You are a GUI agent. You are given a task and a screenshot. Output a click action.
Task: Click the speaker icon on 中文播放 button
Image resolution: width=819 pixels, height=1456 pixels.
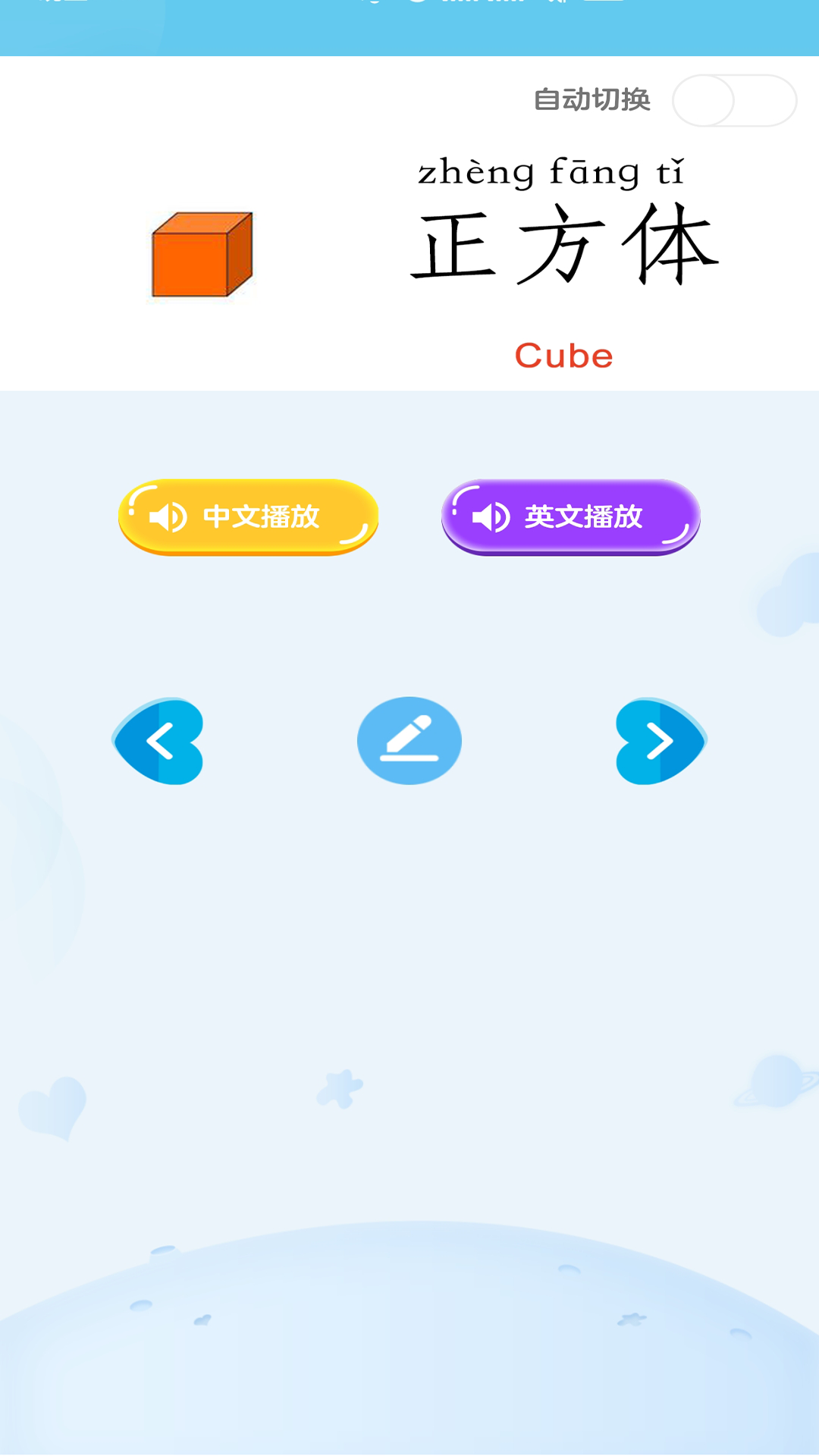(168, 516)
